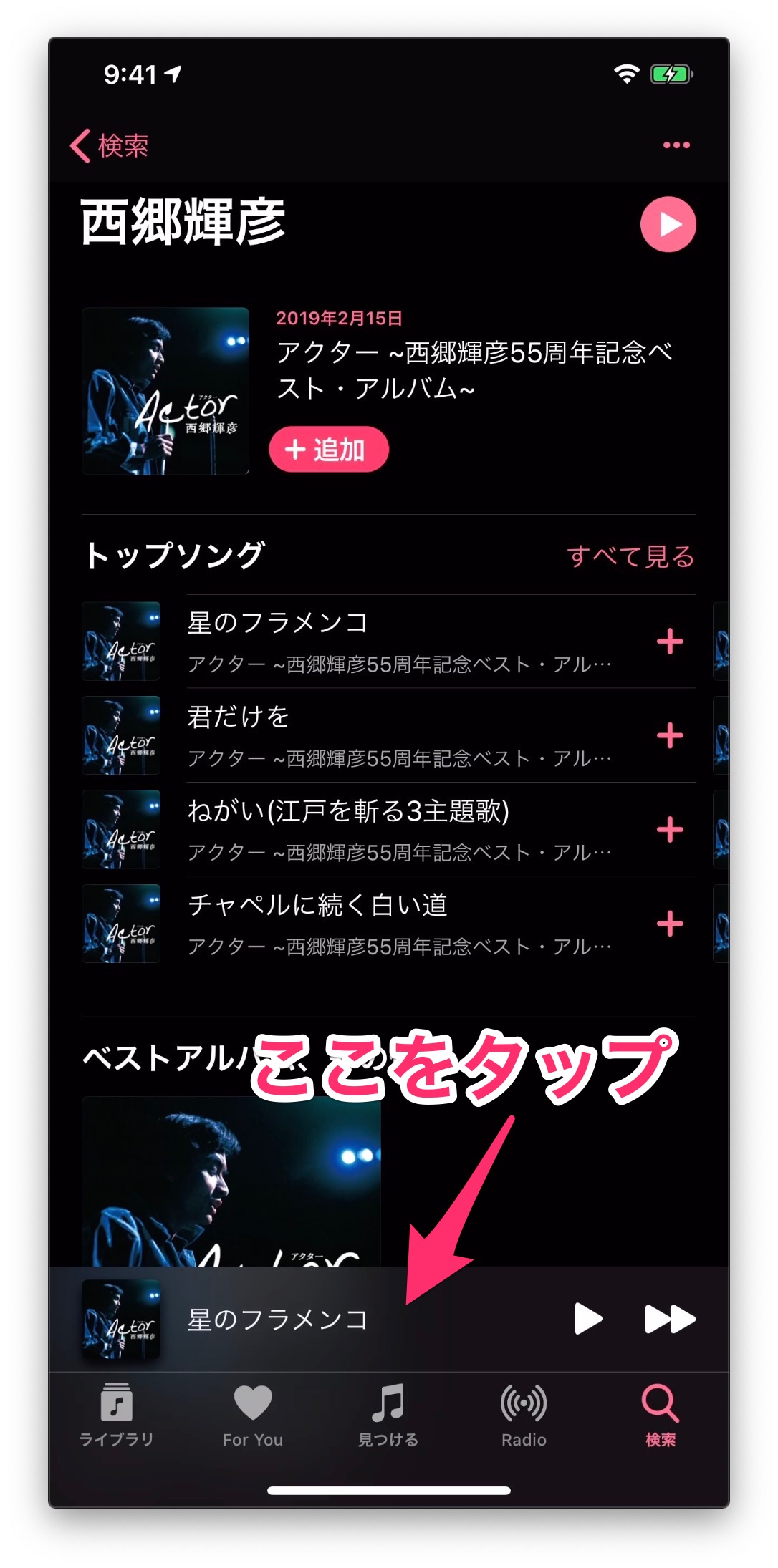
Task: Switch to the Radio tab
Action: [524, 1415]
